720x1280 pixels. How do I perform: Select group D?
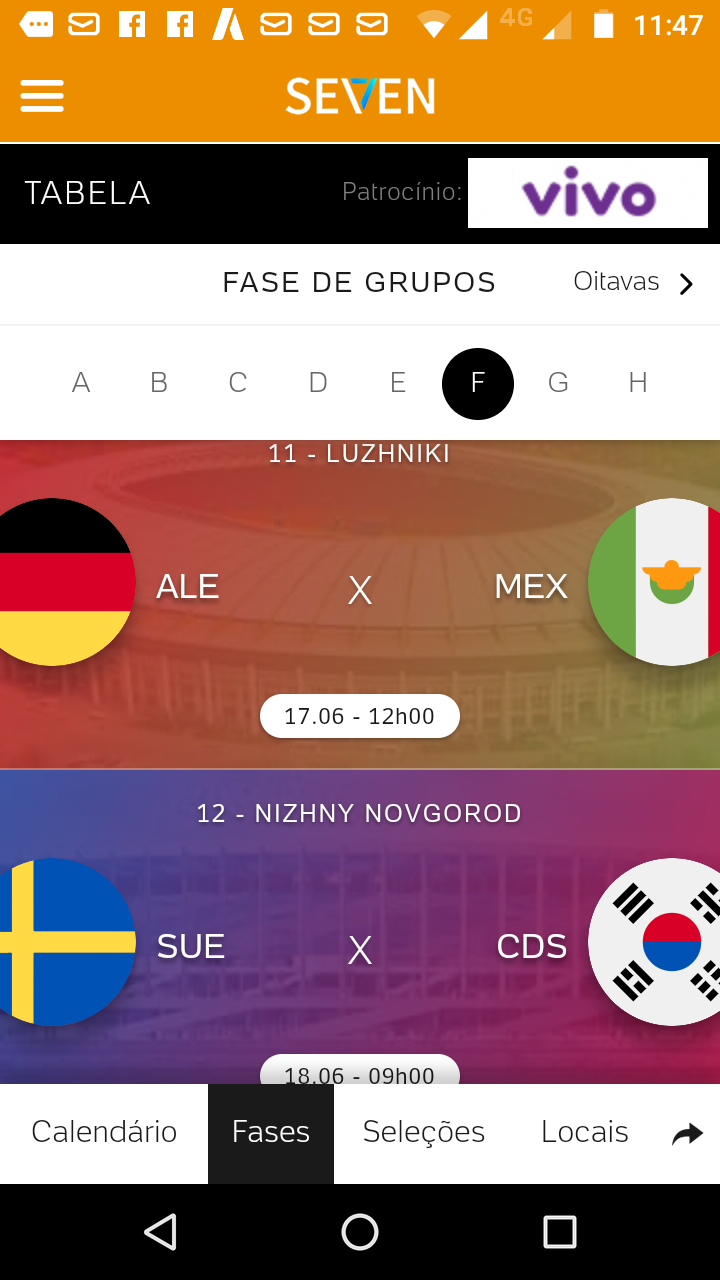(318, 383)
